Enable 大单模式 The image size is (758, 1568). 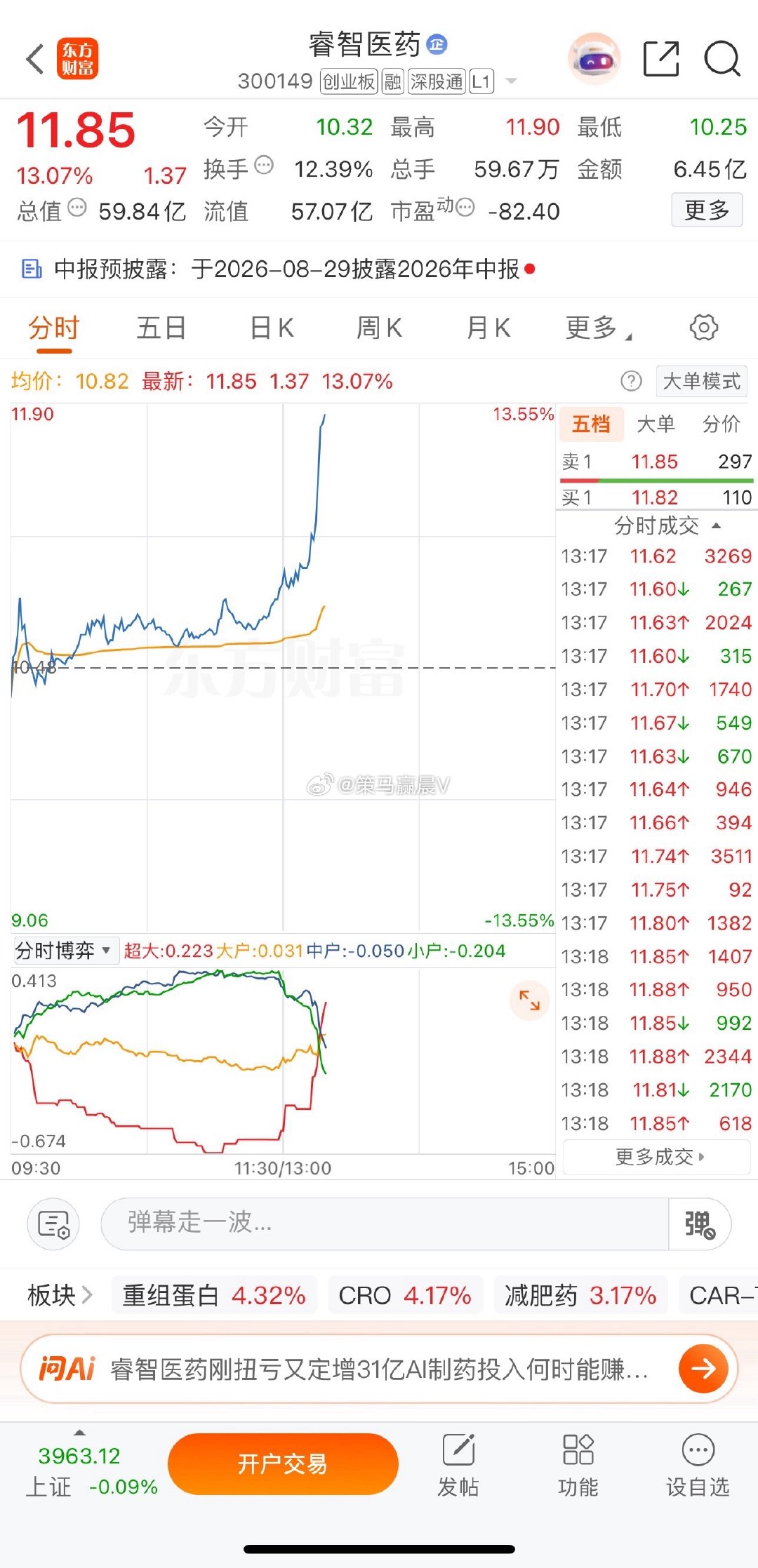[701, 381]
